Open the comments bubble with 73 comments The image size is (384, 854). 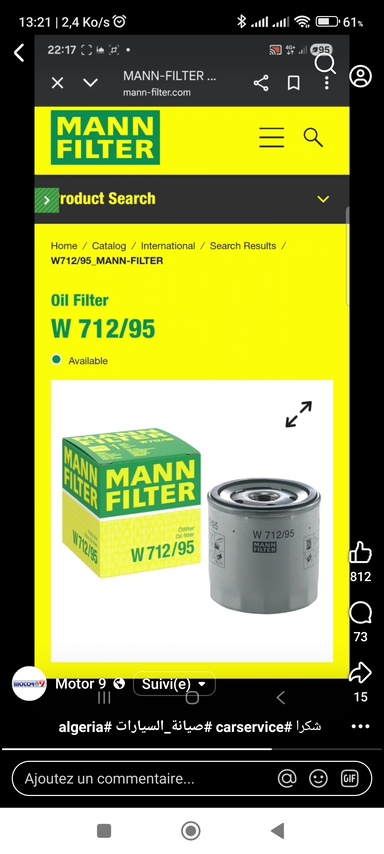click(x=360, y=613)
